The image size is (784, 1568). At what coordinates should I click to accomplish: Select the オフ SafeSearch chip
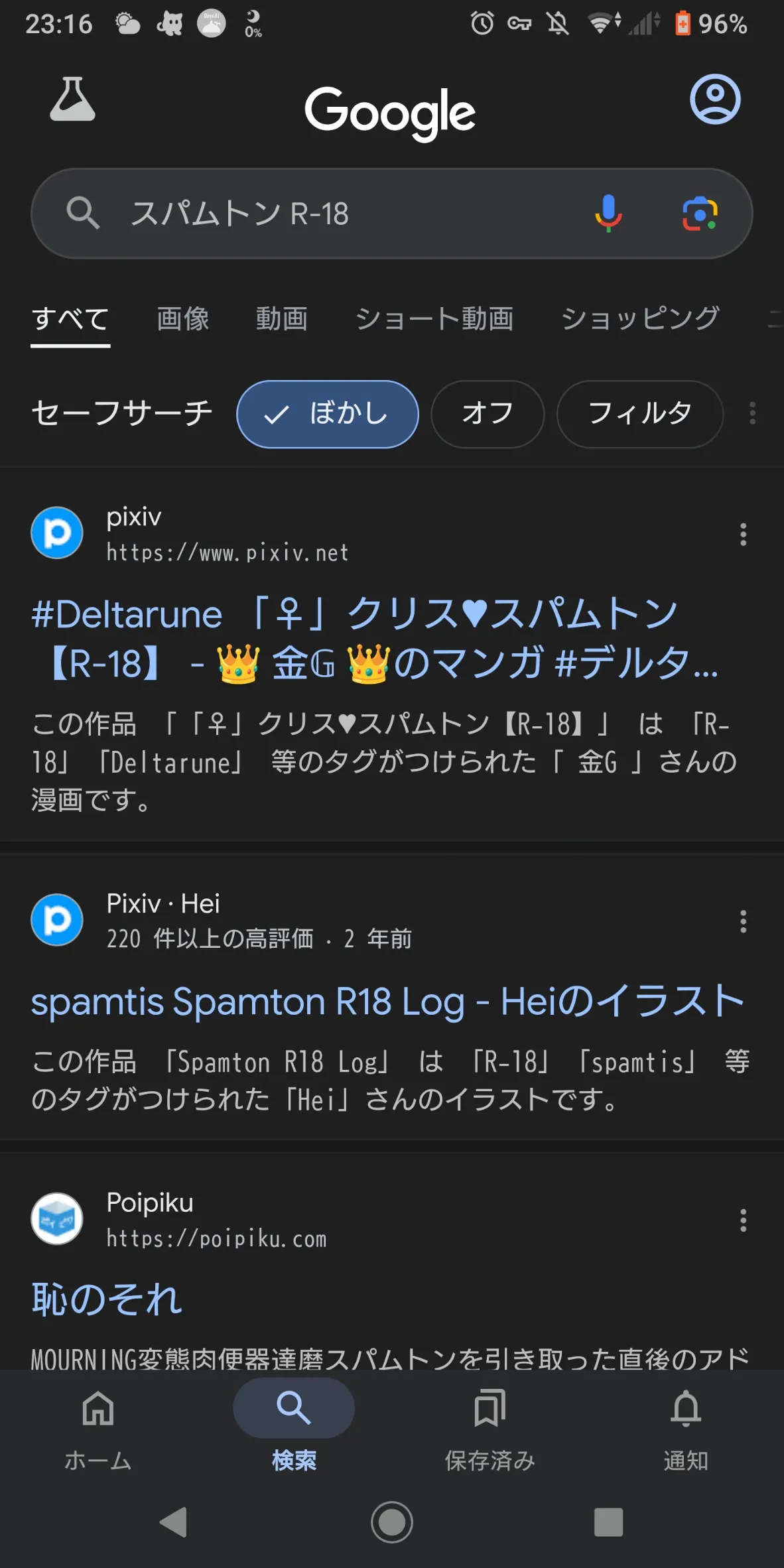488,414
